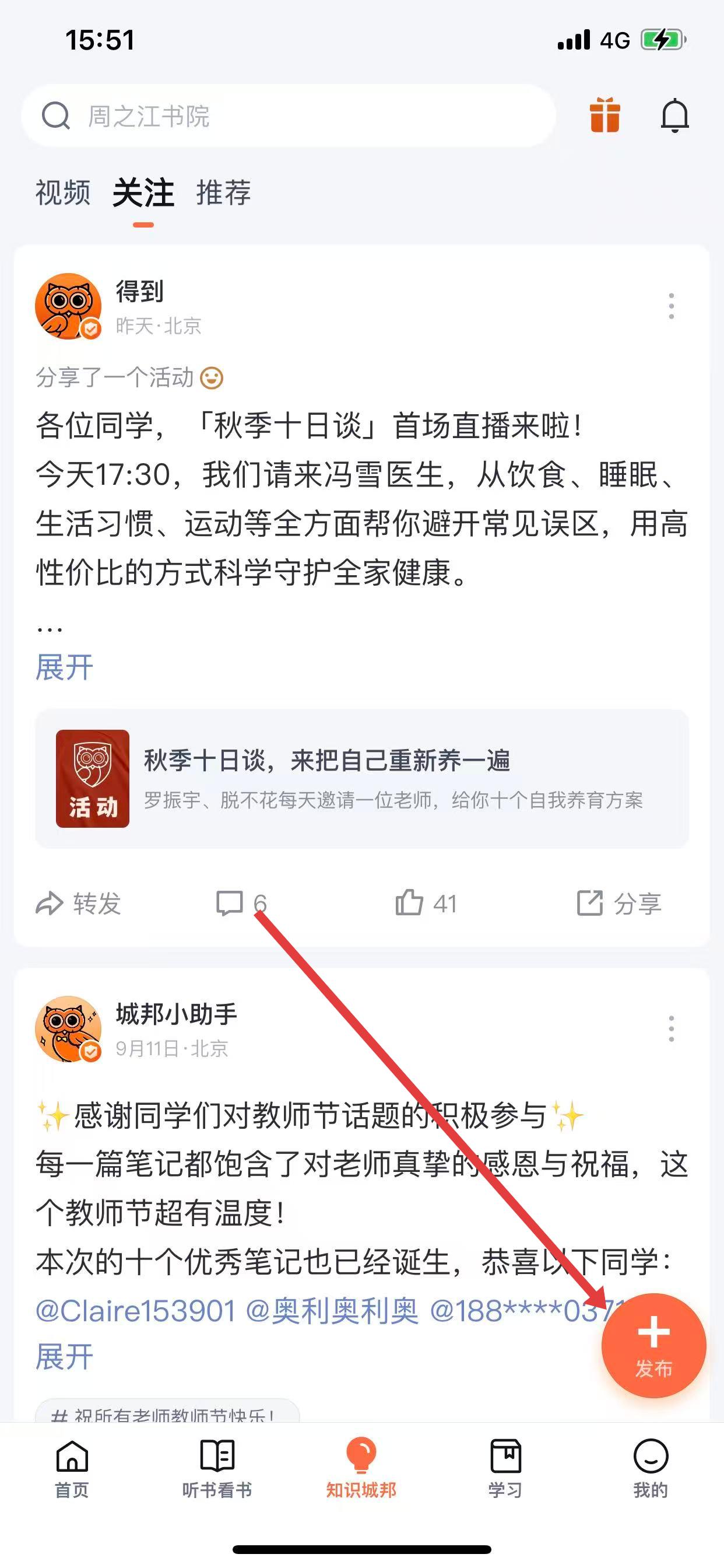724x1568 pixels.
Task: Share 得到's post with 分享
Action: pyautogui.click(x=618, y=904)
